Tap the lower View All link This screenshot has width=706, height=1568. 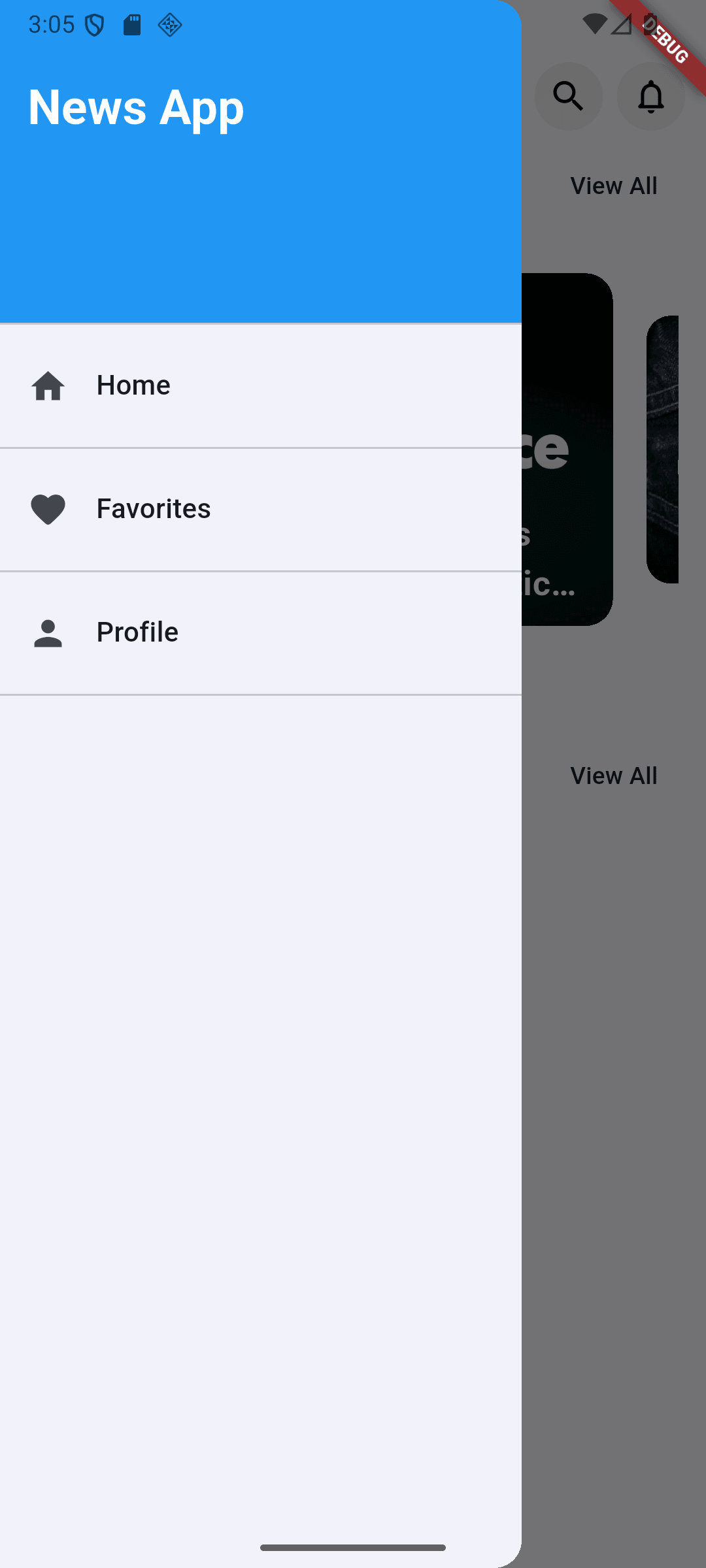(613, 775)
